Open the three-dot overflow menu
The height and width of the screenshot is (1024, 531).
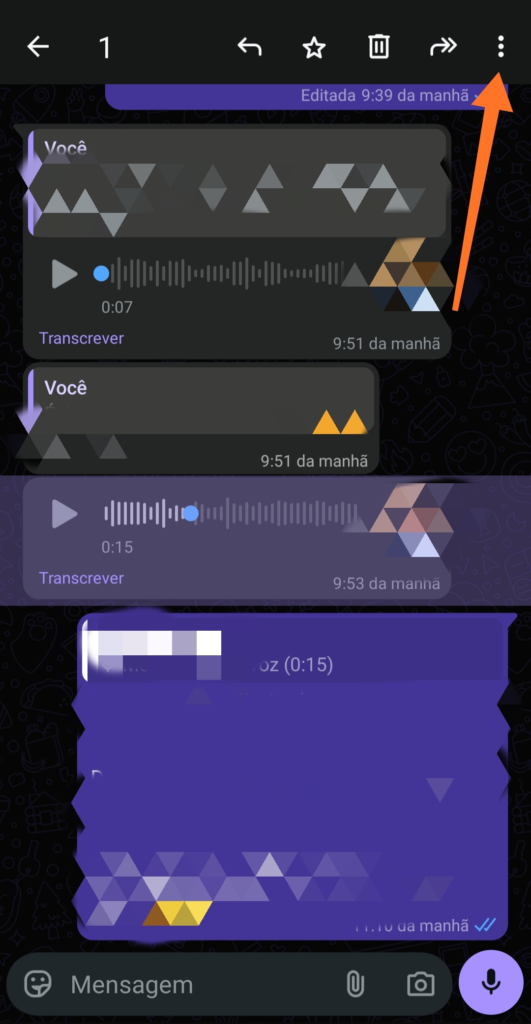[500, 47]
